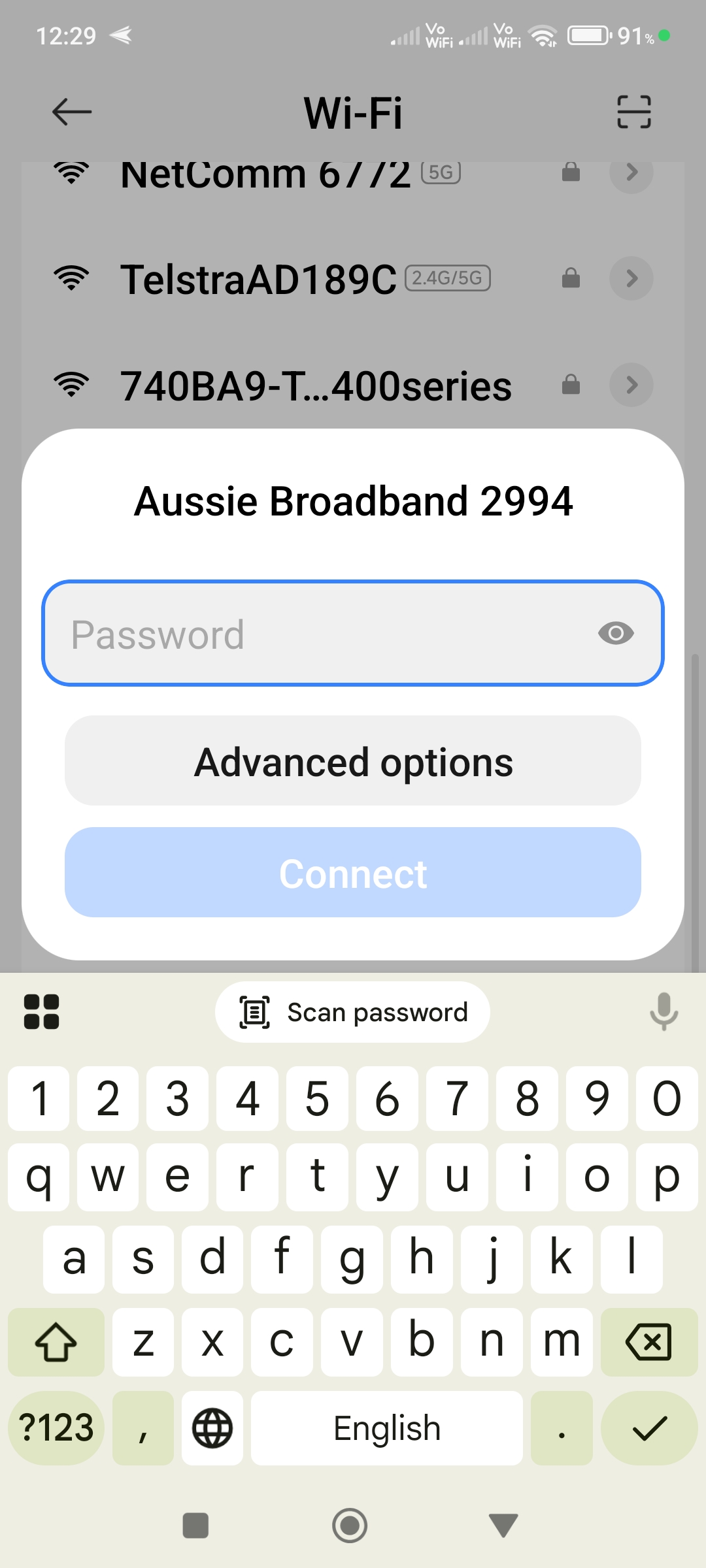Tap Scan password chip
Screen dimensions: 706x1568
click(353, 1012)
